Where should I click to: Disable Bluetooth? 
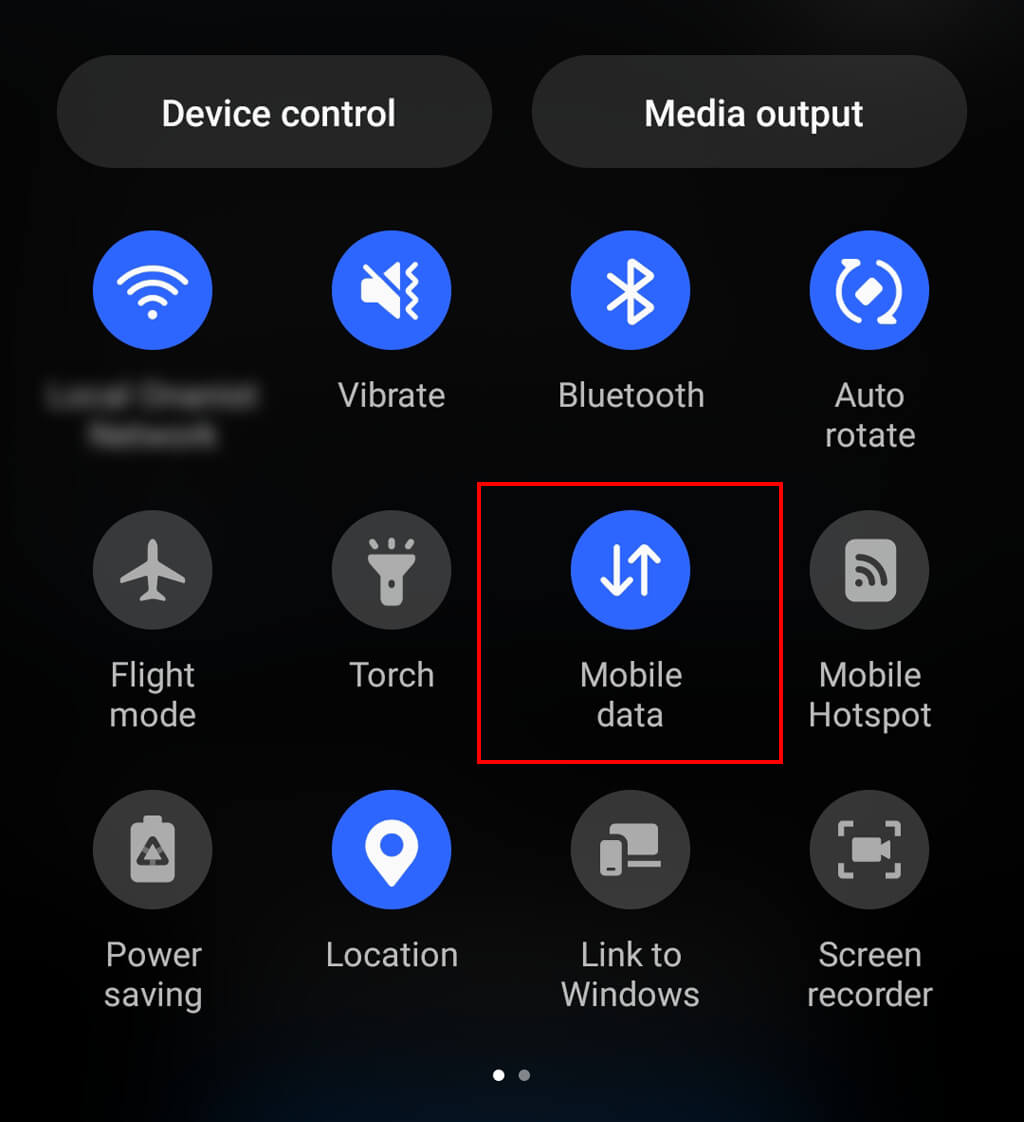tap(630, 290)
